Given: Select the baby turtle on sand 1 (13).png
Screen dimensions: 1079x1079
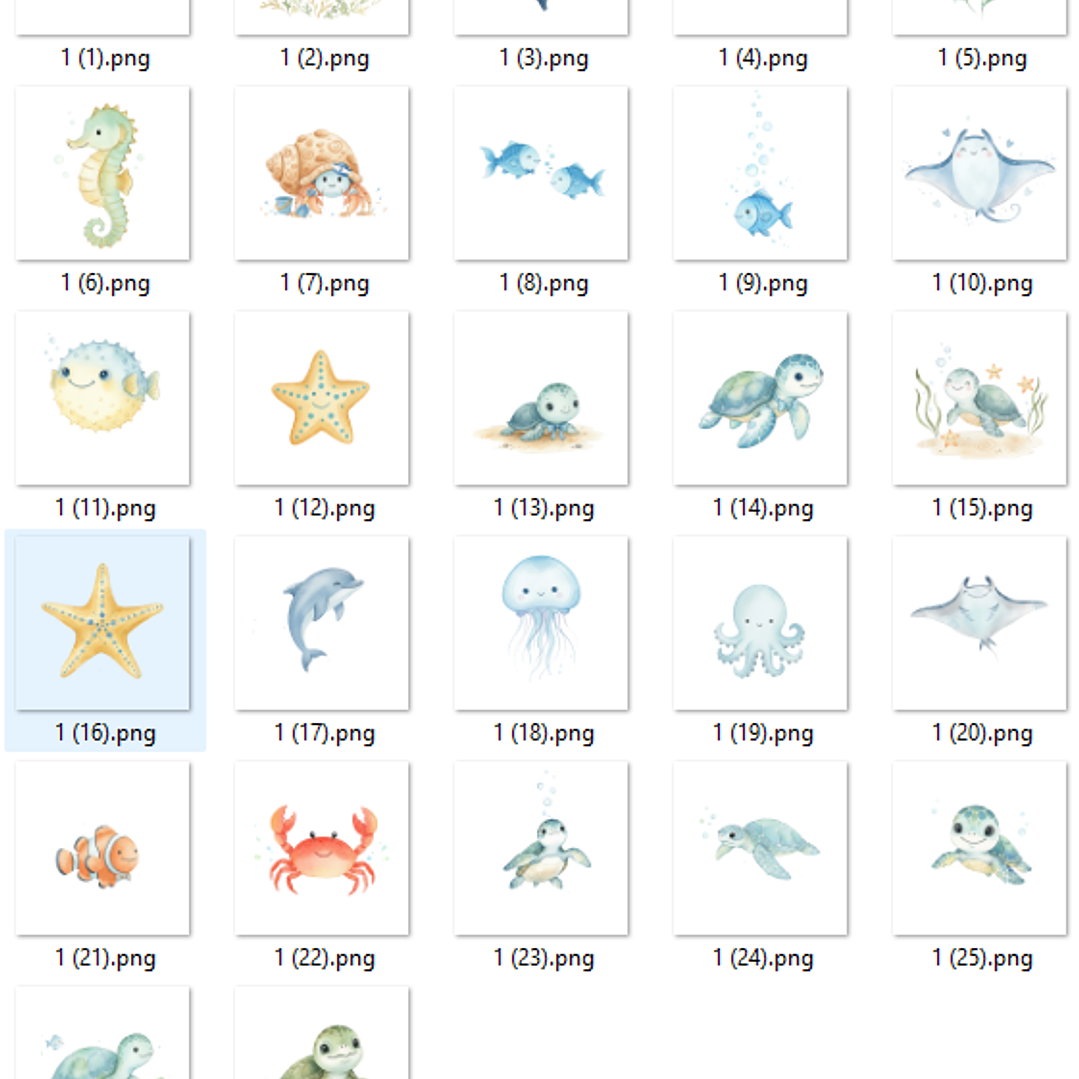Looking at the screenshot, I should (541, 399).
